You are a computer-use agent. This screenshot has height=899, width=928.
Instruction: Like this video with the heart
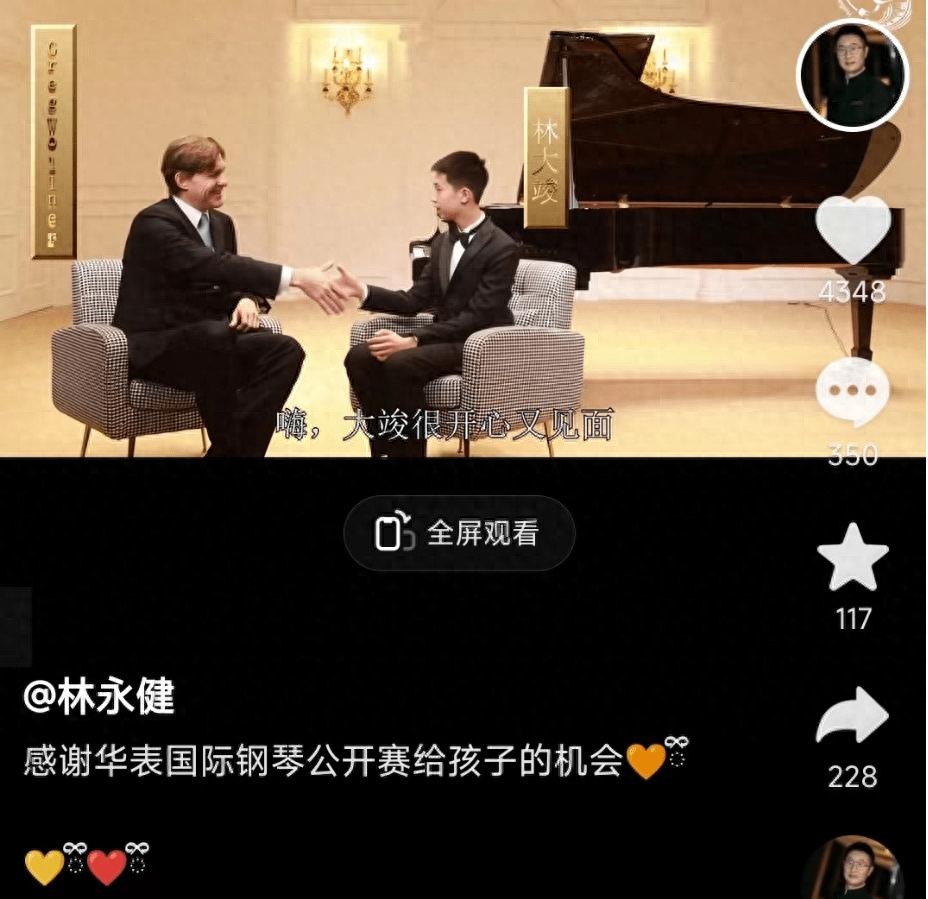pyautogui.click(x=852, y=230)
